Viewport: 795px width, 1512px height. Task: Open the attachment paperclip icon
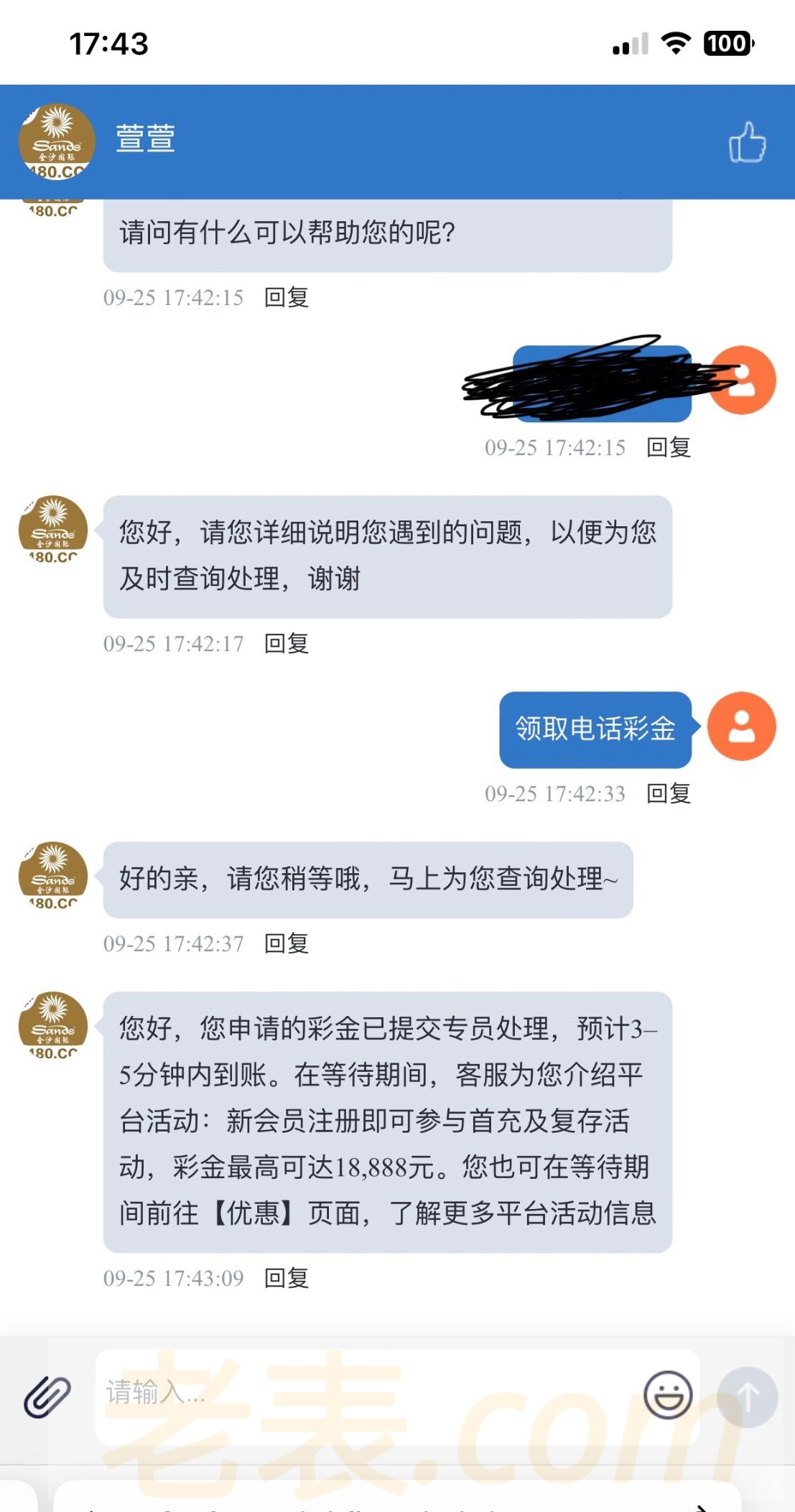(x=47, y=1396)
